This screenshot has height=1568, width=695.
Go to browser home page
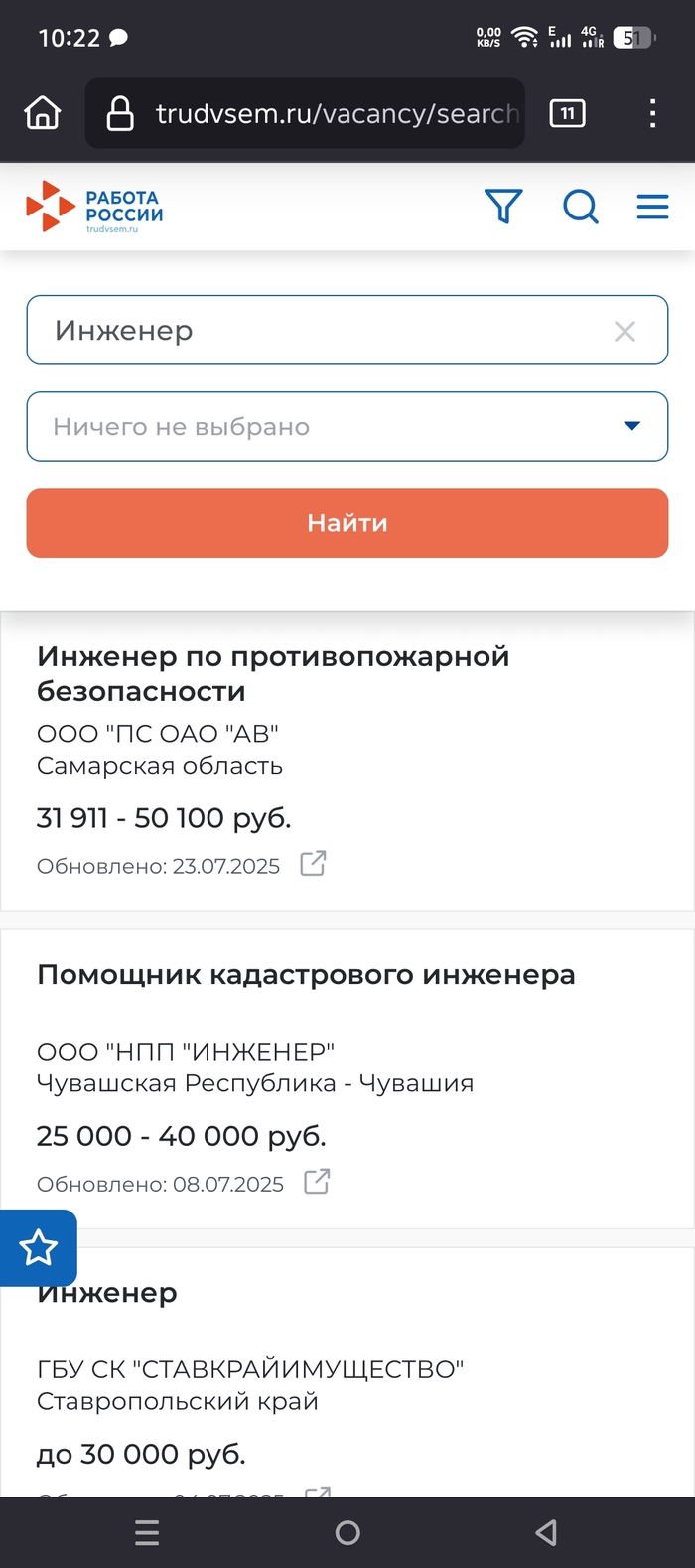tap(43, 113)
